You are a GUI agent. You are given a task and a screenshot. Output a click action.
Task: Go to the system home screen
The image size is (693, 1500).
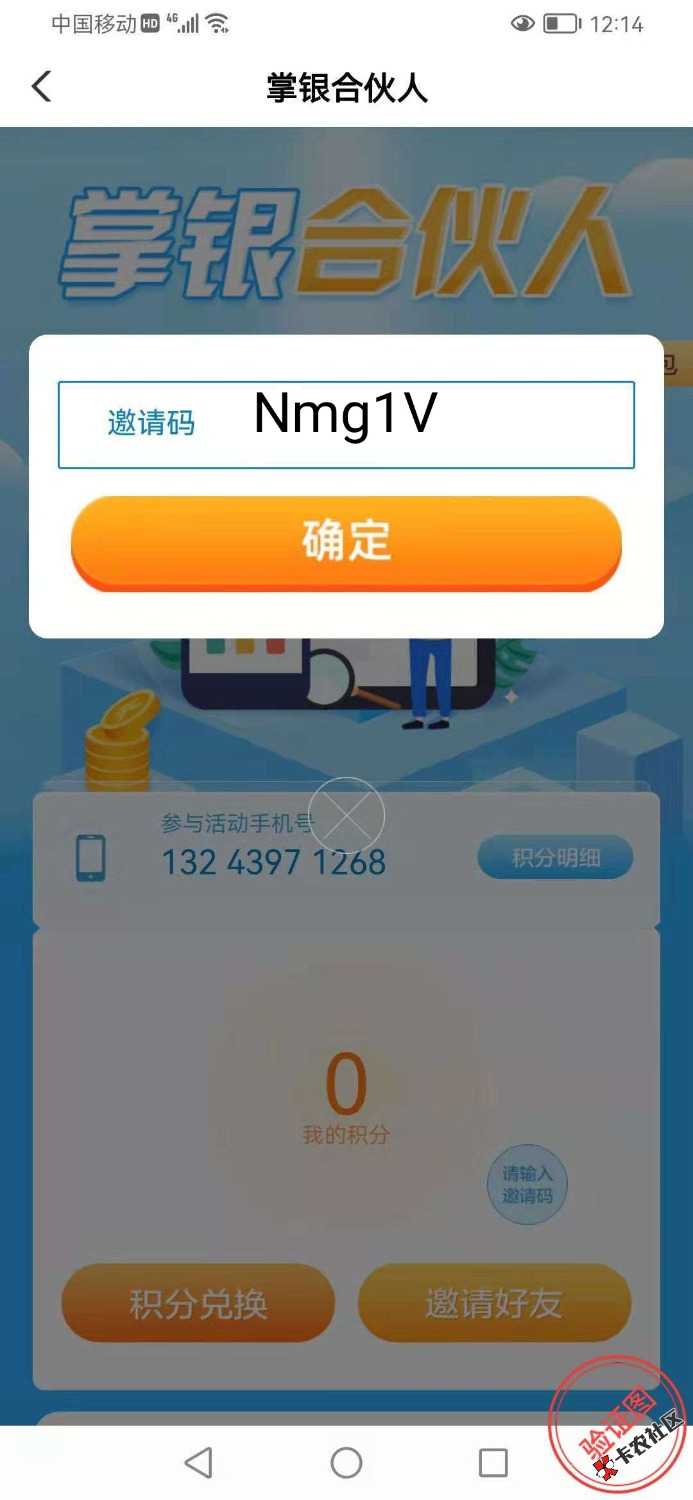pyautogui.click(x=346, y=1462)
